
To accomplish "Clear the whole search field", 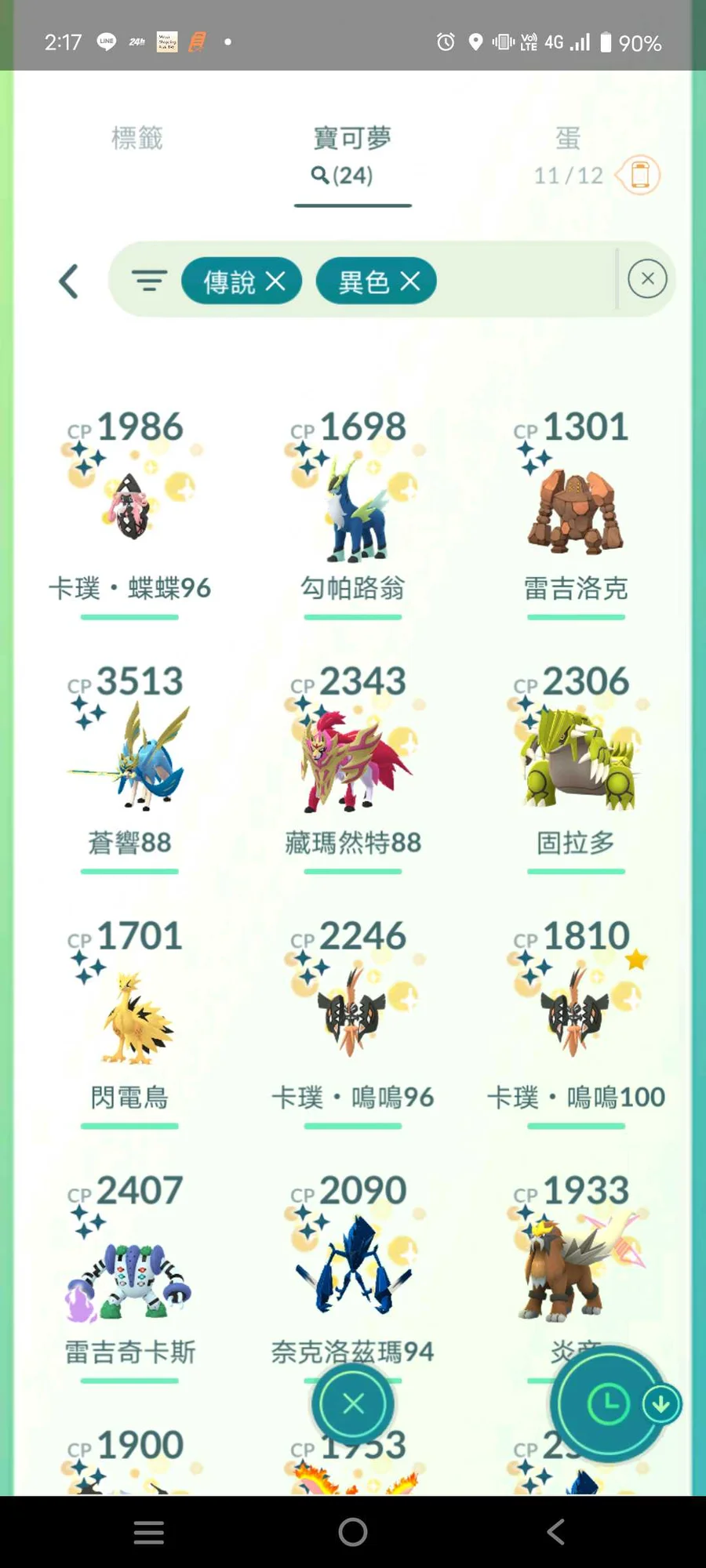I will coord(647,279).
